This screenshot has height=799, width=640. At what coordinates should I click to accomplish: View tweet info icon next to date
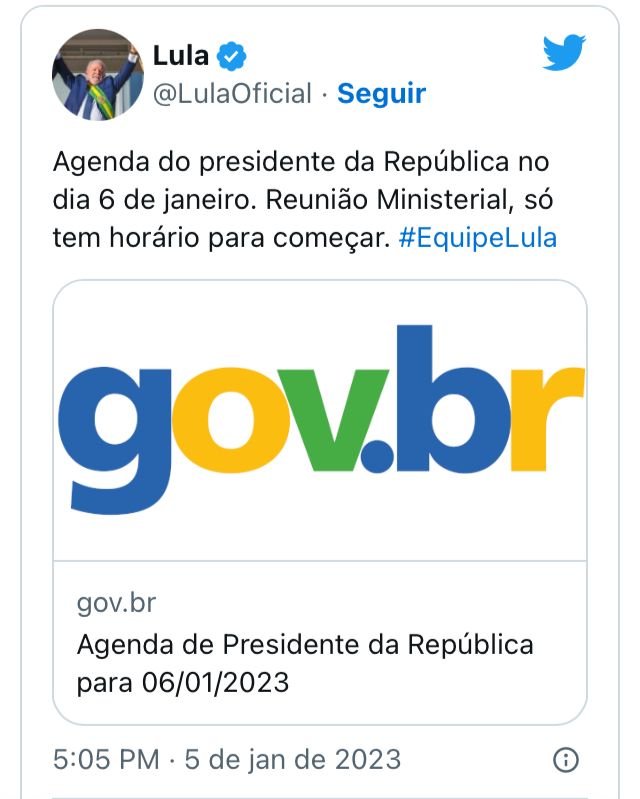pos(566,759)
